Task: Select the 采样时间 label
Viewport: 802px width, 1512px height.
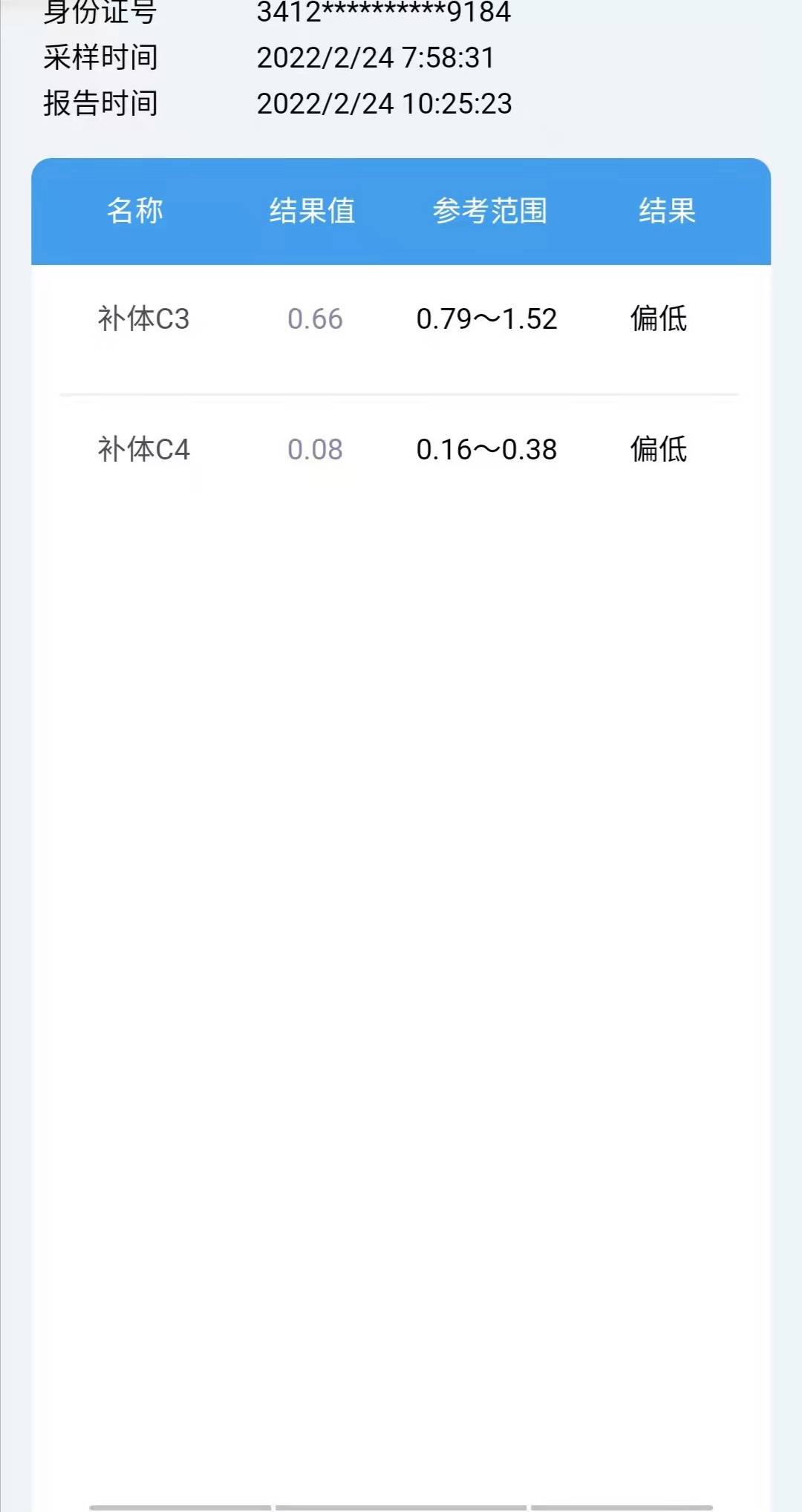Action: coord(101,57)
